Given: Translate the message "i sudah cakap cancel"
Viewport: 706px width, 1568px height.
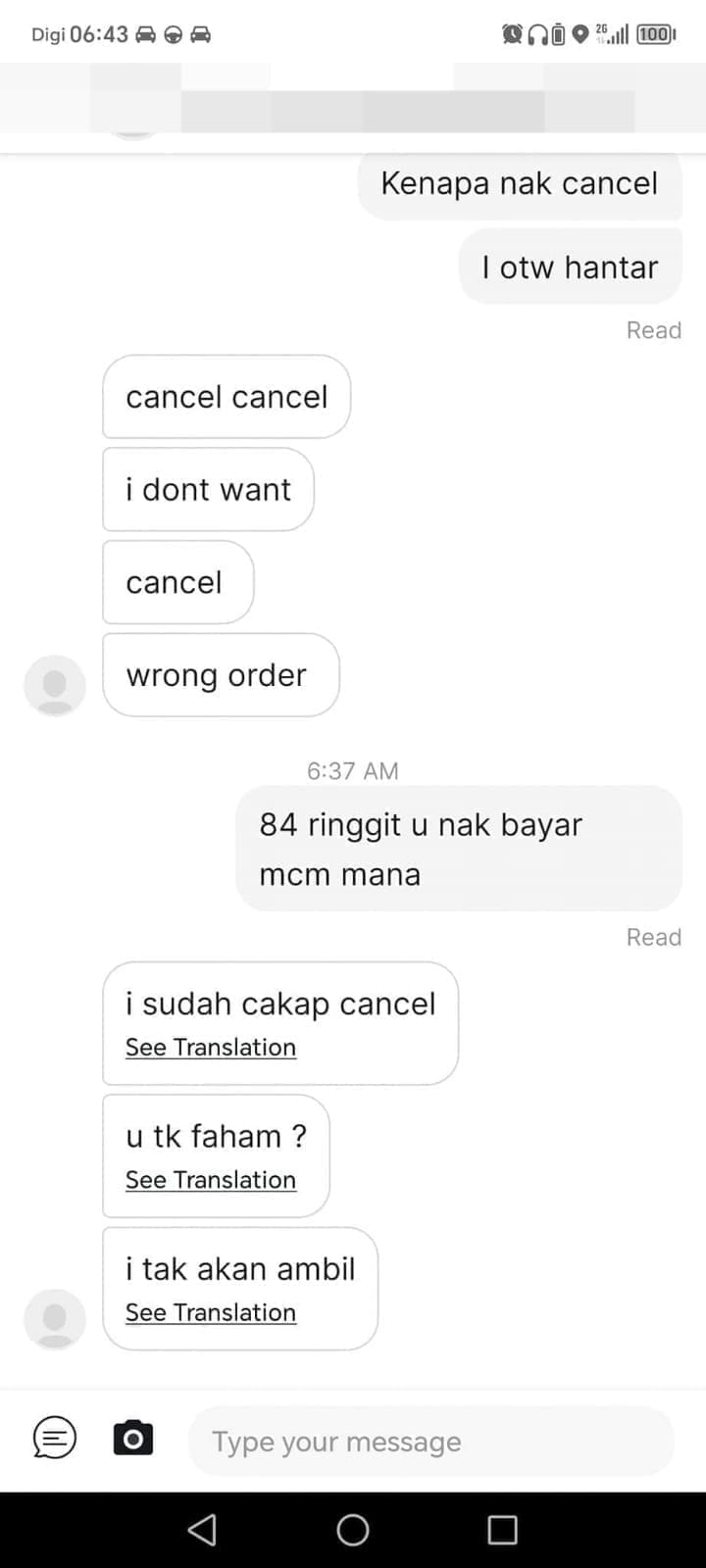Looking at the screenshot, I should [211, 1048].
